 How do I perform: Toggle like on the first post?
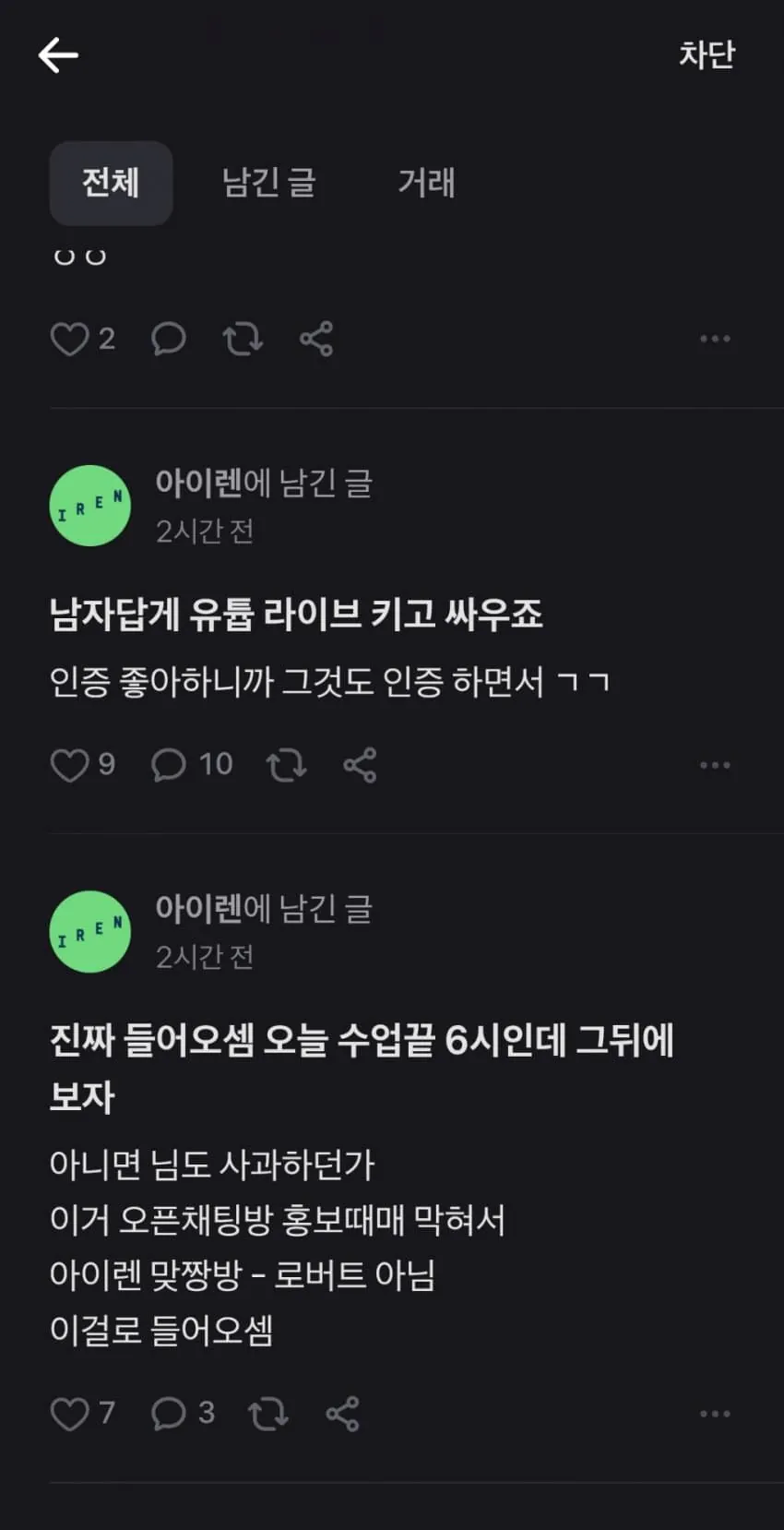71,339
